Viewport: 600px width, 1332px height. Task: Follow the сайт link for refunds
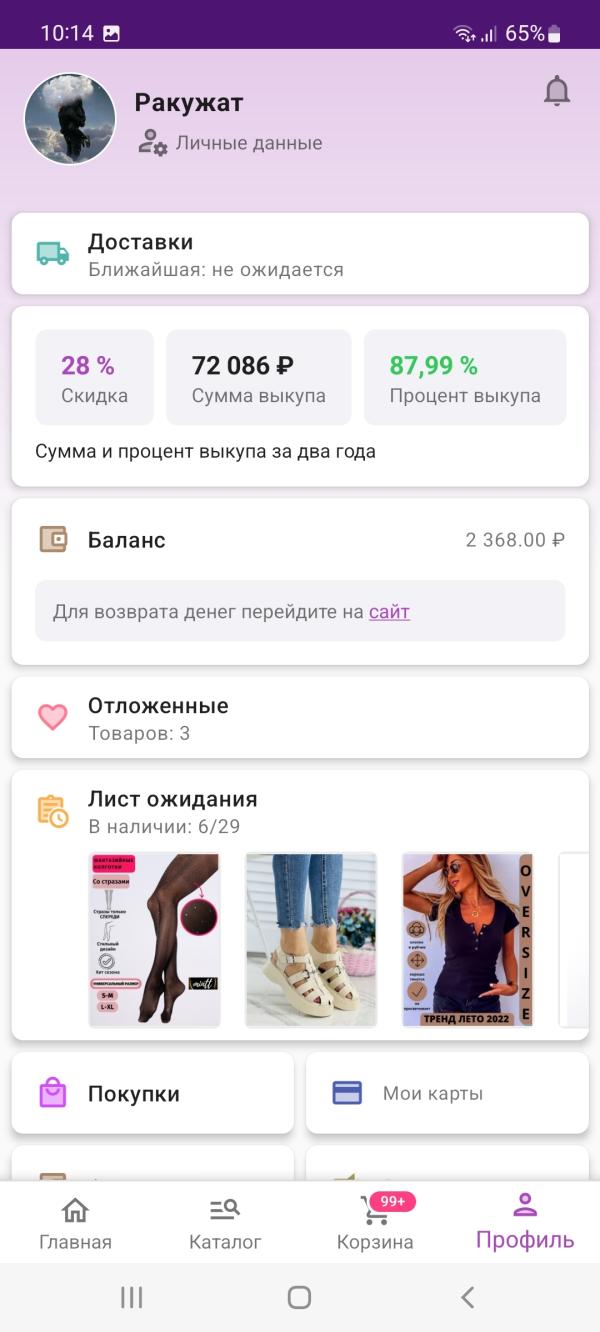(x=389, y=612)
